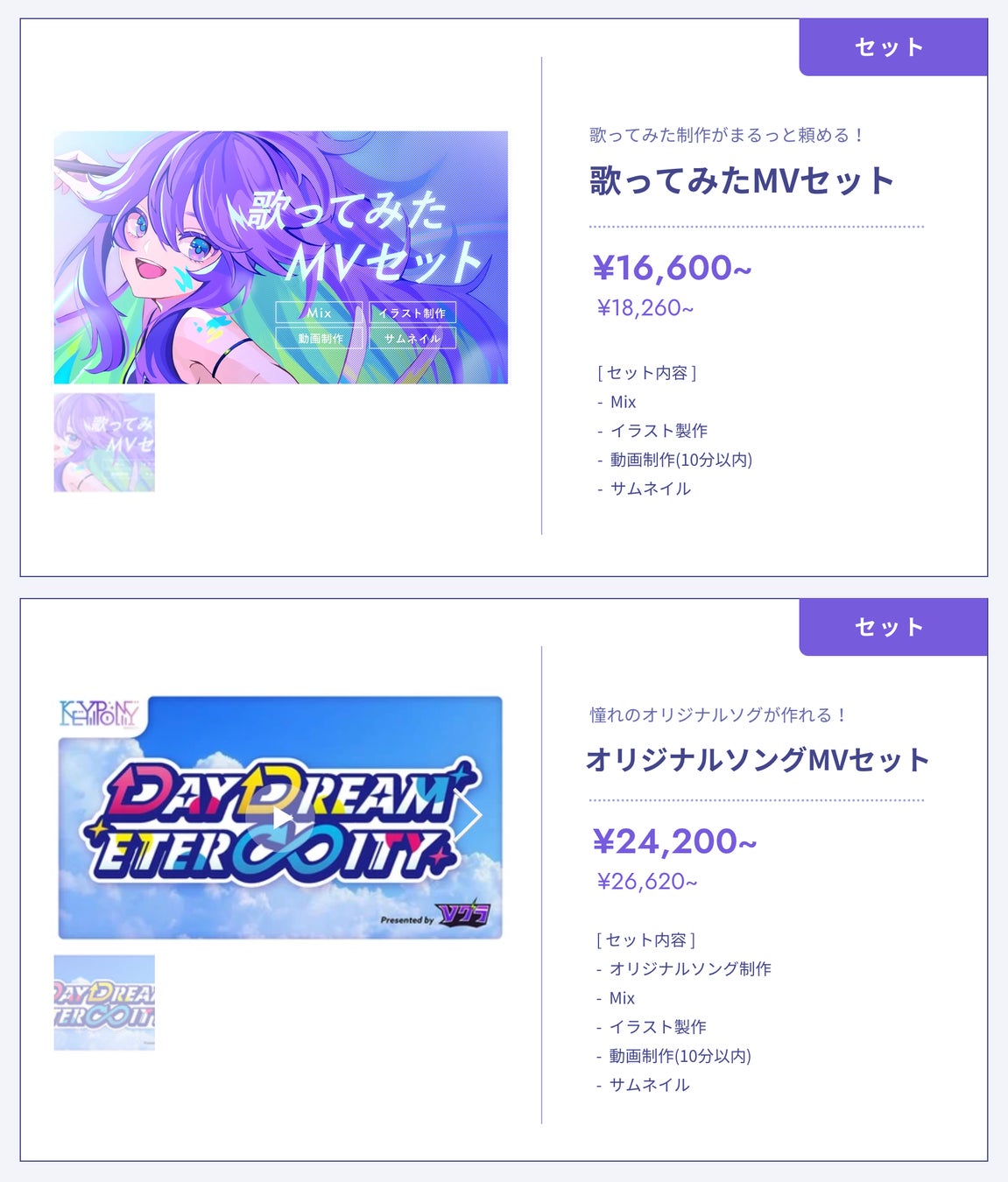Image resolution: width=1008 pixels, height=1182 pixels.
Task: Open the large 歌ってみたMVセット banner image
Action: click(280, 257)
